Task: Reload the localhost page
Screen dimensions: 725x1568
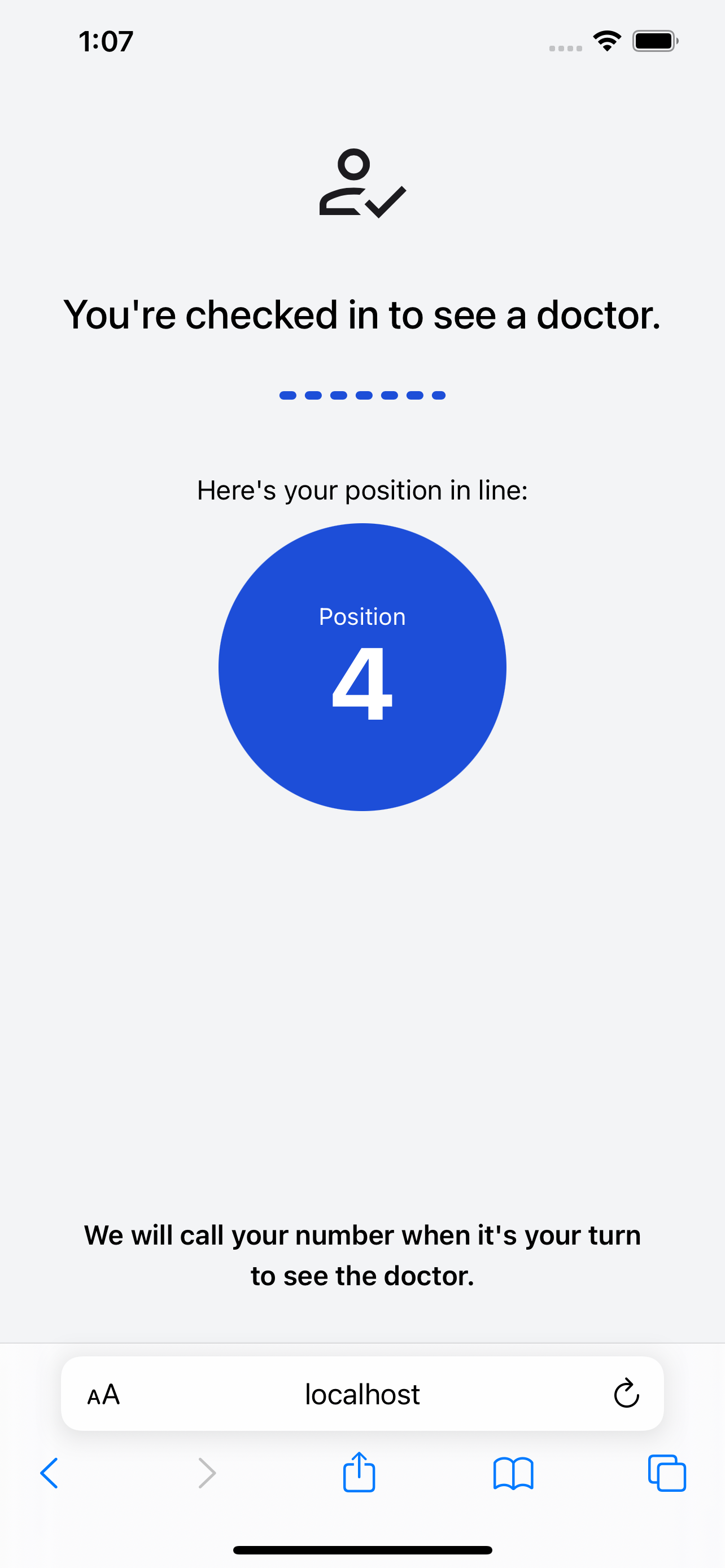Action: point(626,1394)
